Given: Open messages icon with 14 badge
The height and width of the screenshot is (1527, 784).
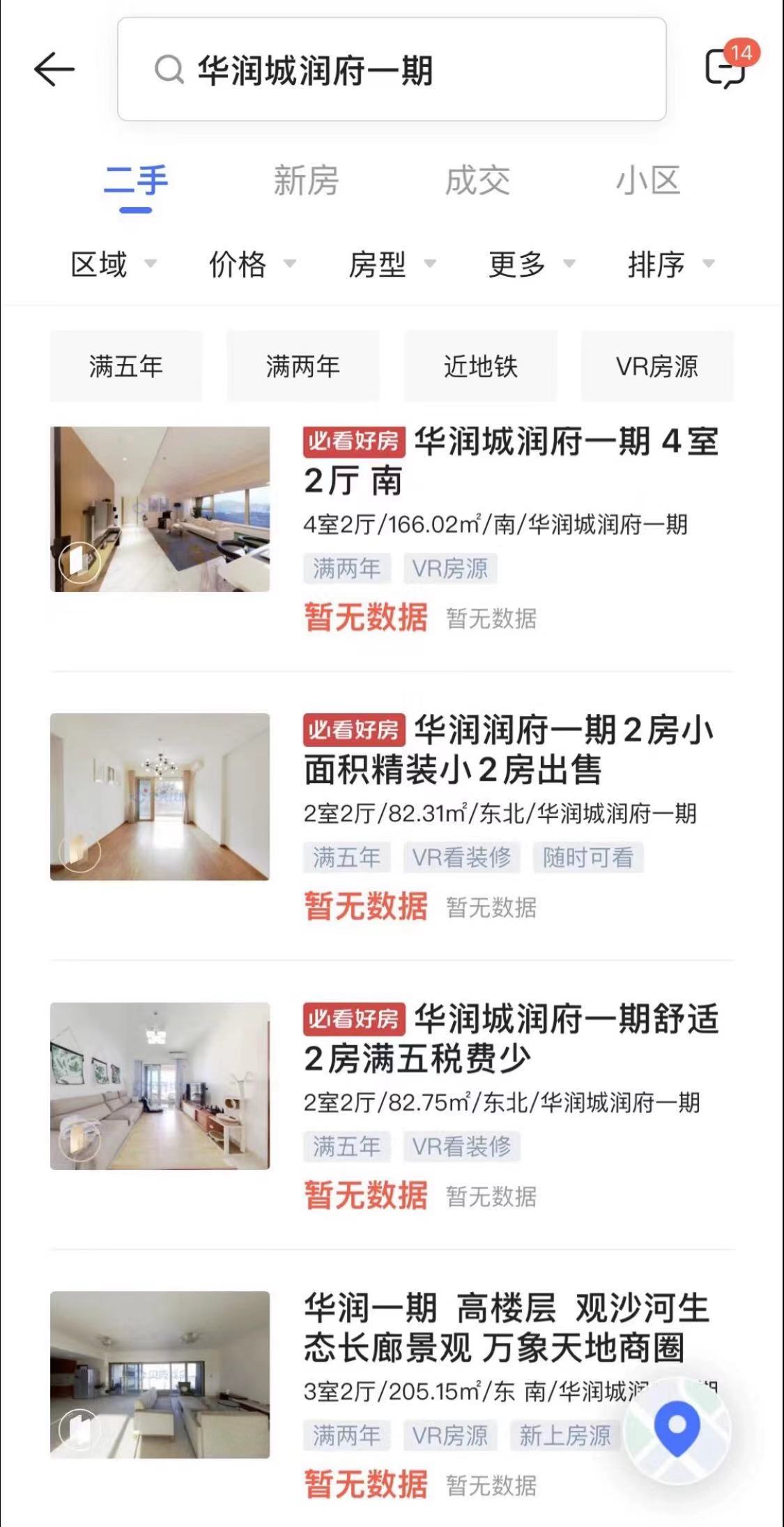Looking at the screenshot, I should [x=726, y=68].
